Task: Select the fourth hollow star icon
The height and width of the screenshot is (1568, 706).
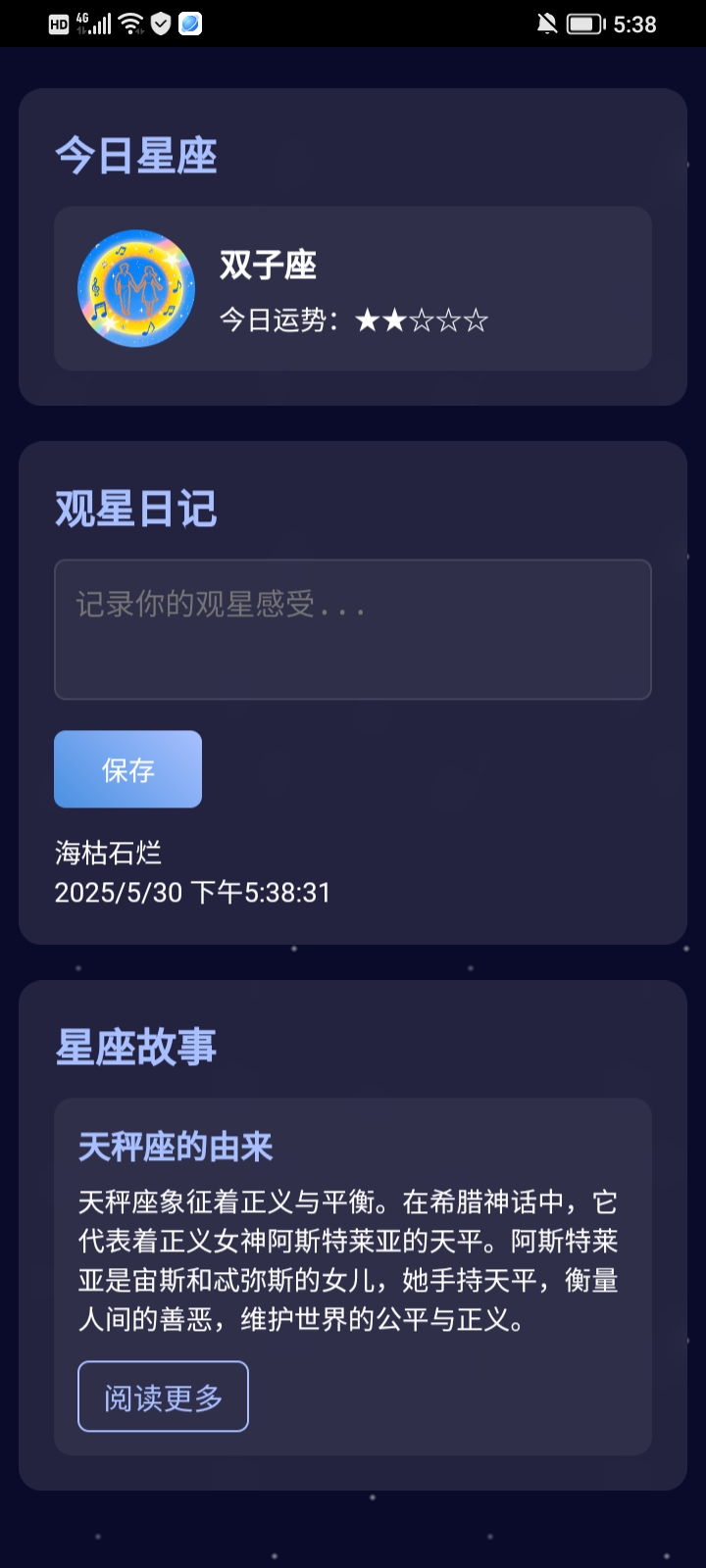Action: pos(449,319)
